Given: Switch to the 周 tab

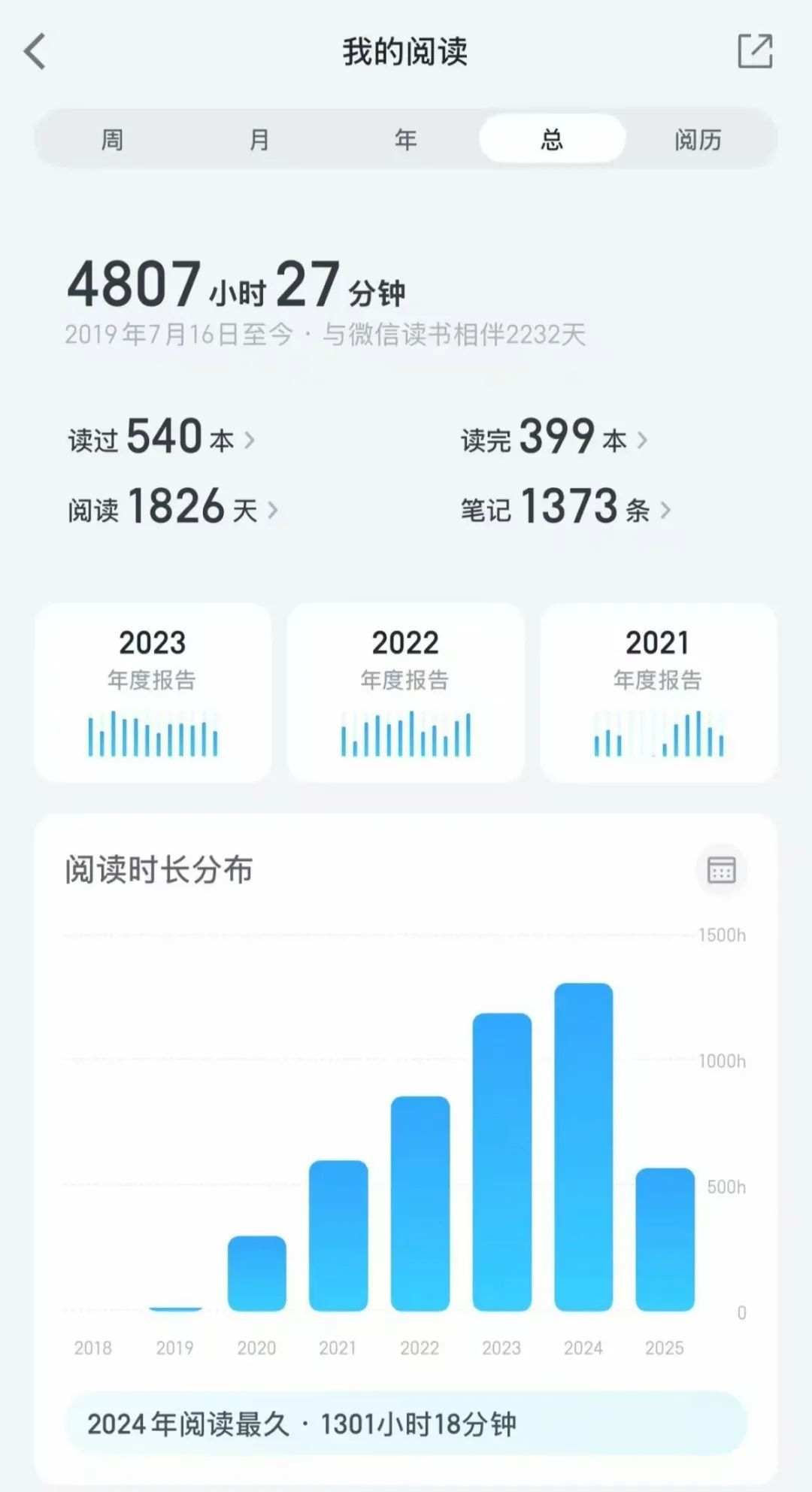Looking at the screenshot, I should [112, 139].
